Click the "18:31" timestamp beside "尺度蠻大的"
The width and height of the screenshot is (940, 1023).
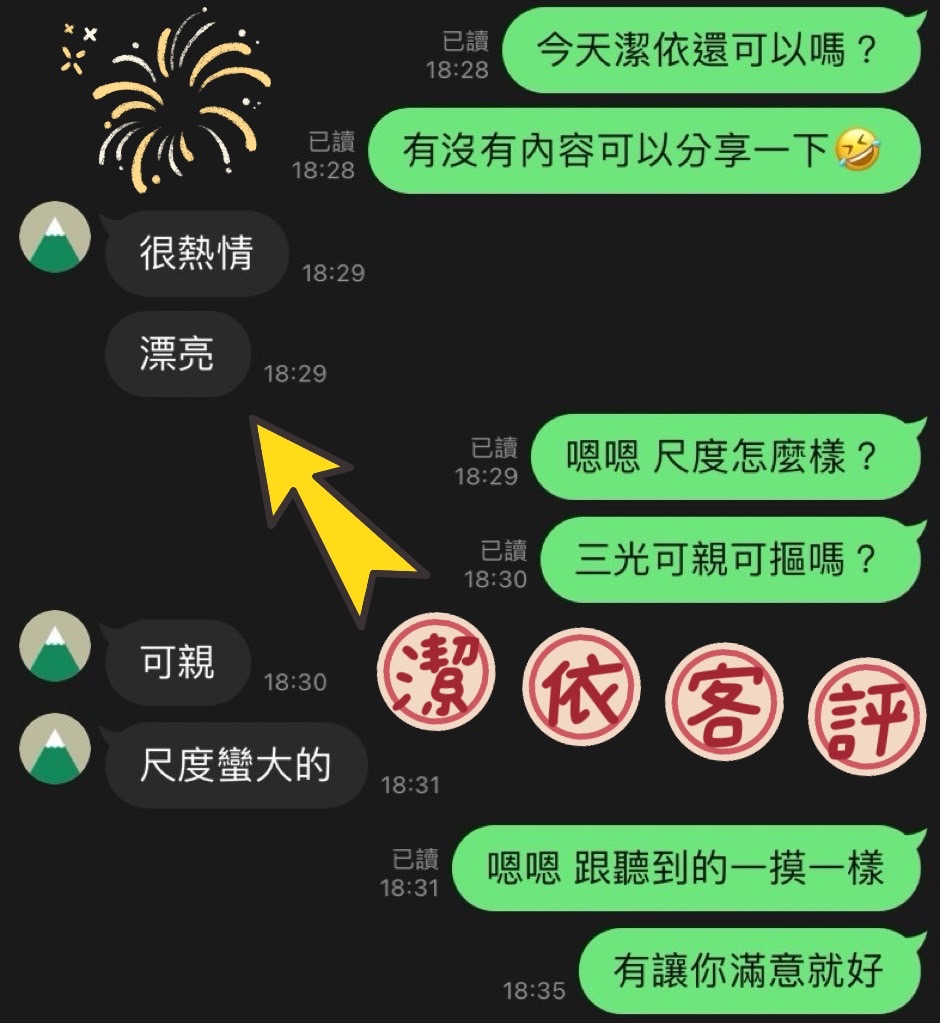click(x=410, y=785)
